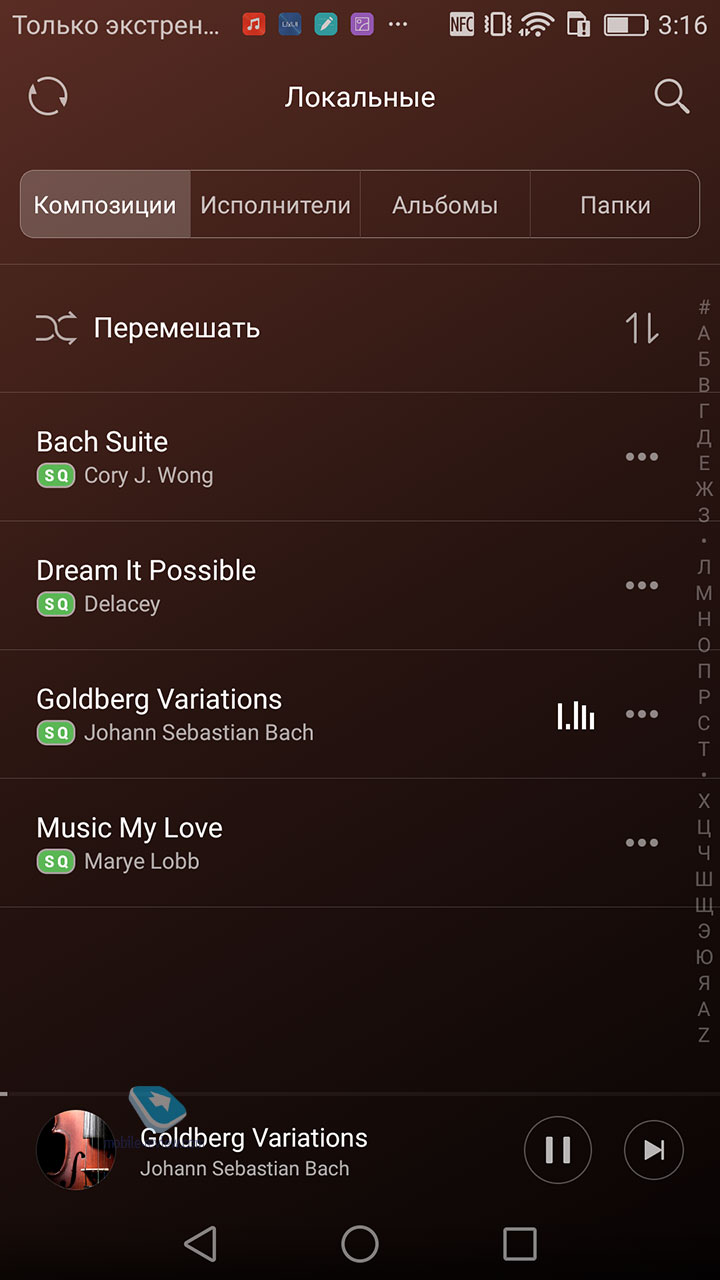
Task: Play Dream It Possible by Delacey
Action: pyautogui.click(x=310, y=586)
